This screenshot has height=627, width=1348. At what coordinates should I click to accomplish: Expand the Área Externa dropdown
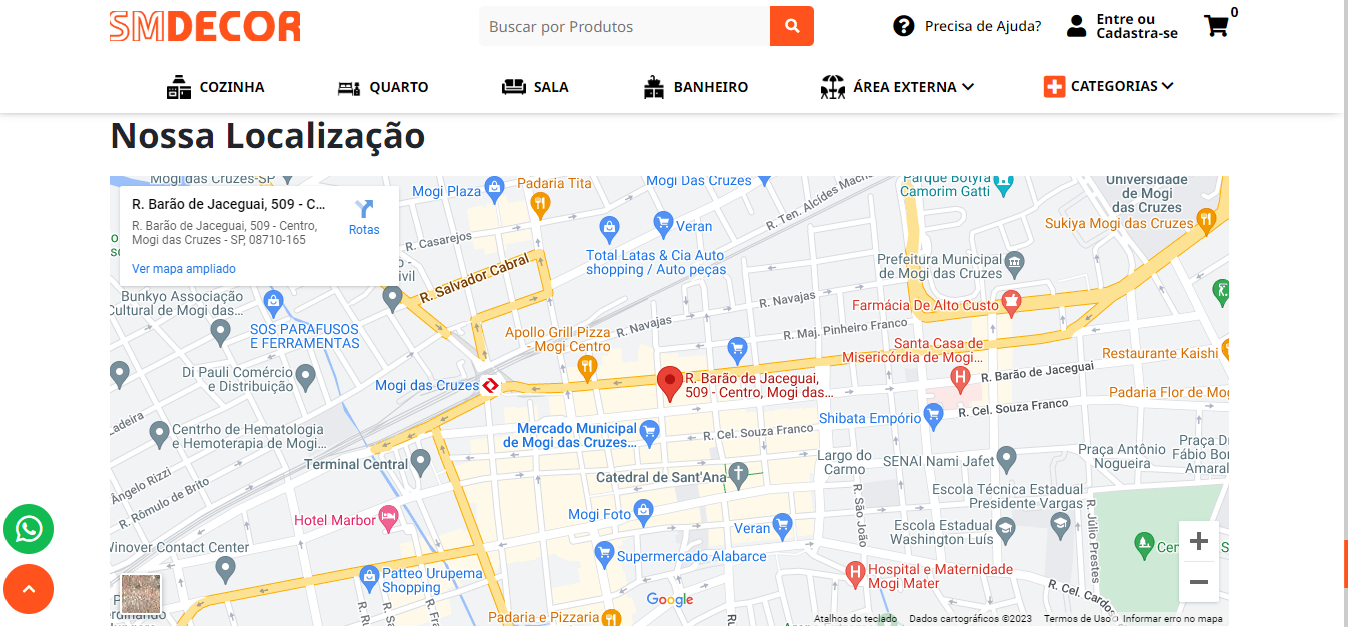coord(897,87)
